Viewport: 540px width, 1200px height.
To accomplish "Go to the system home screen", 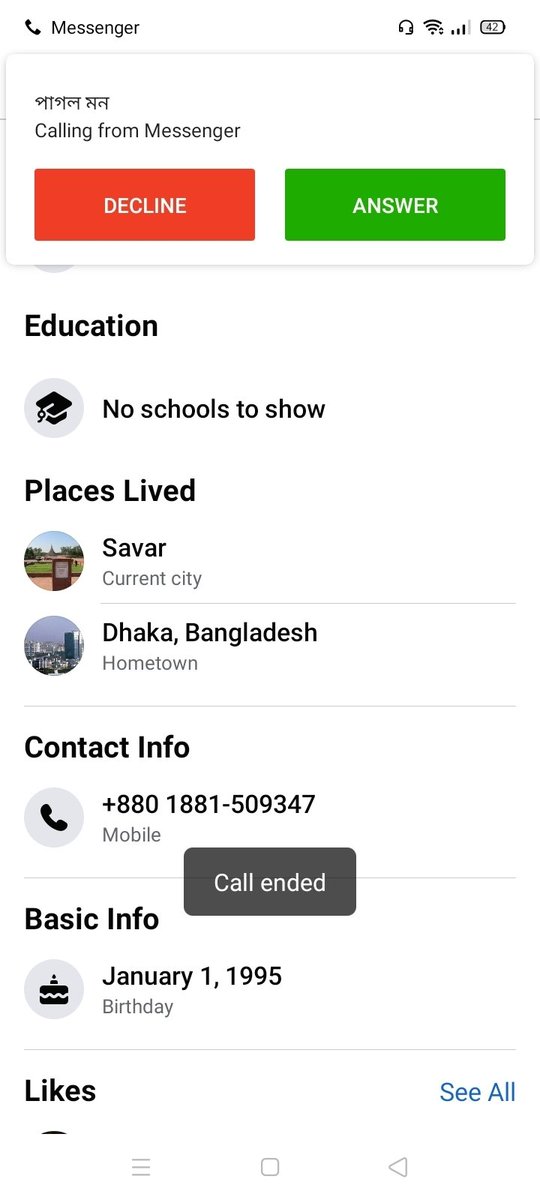I will [x=270, y=1166].
